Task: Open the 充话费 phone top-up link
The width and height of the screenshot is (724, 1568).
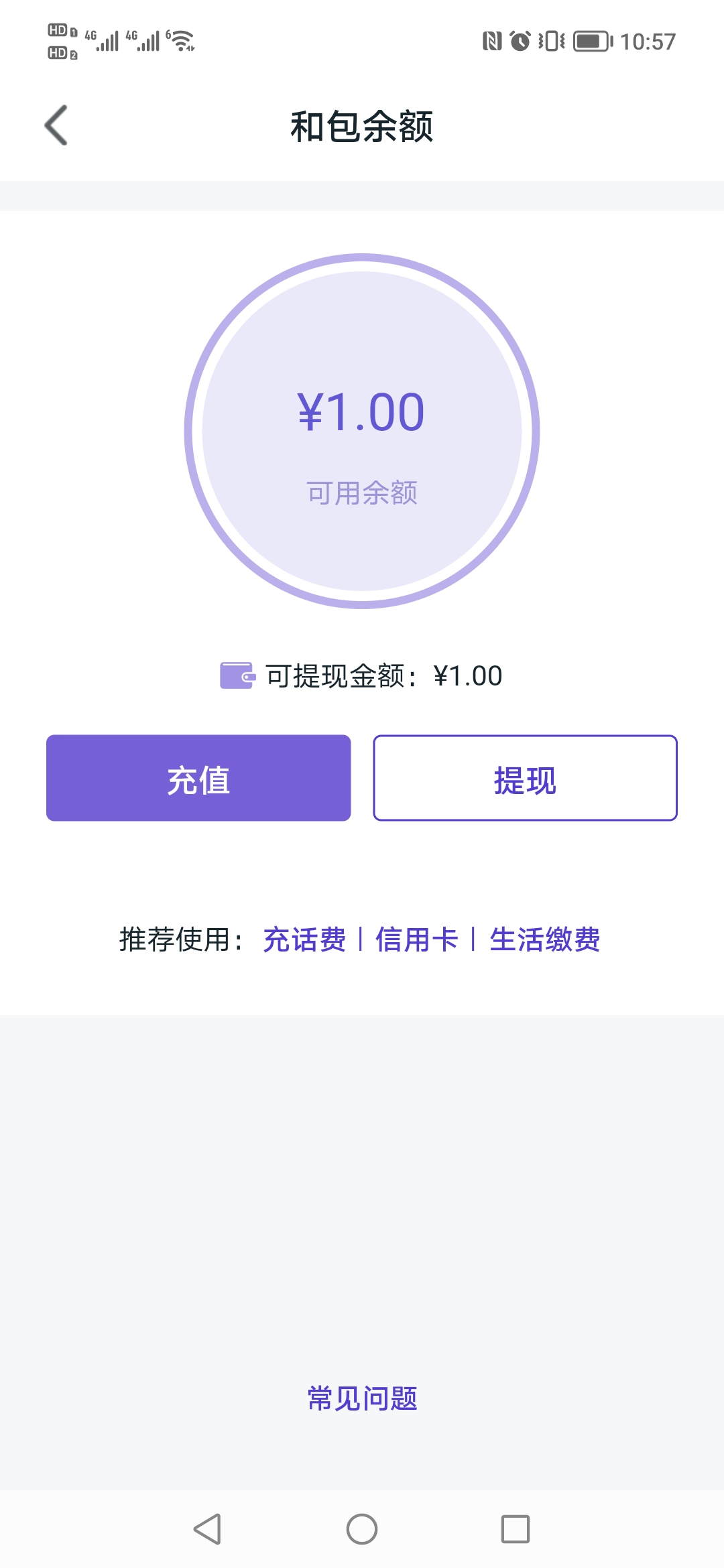Action: (x=304, y=939)
